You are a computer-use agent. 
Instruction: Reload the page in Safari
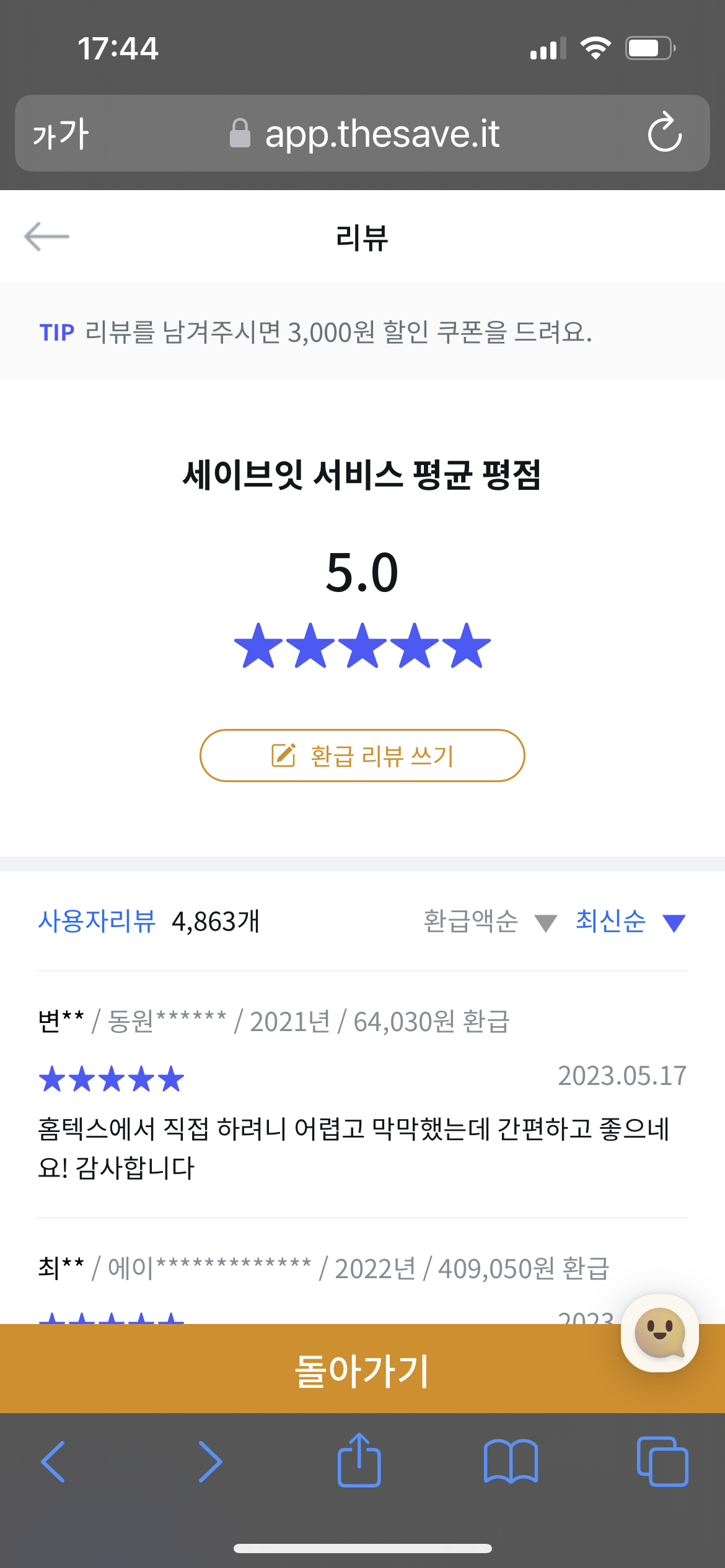pos(664,133)
